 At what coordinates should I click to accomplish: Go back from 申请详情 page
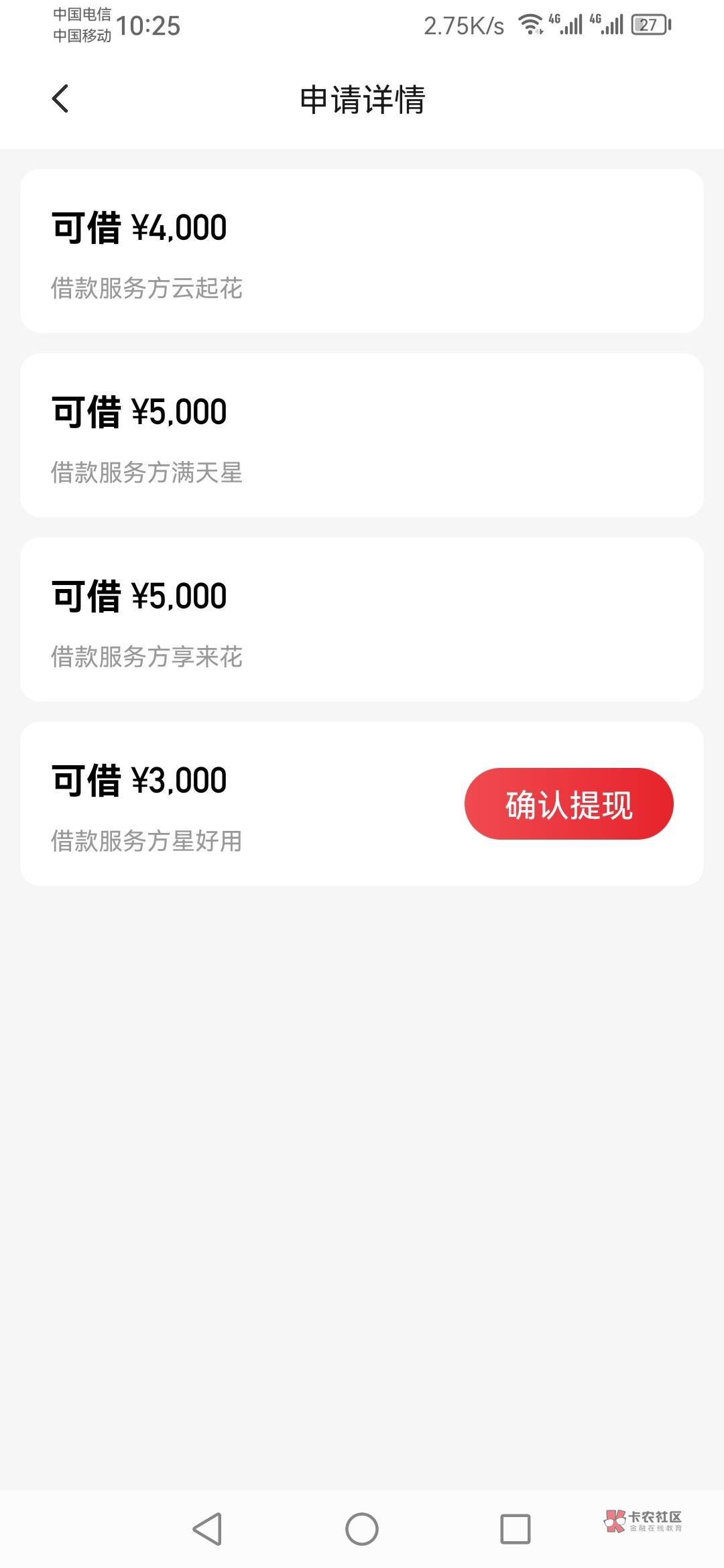point(60,99)
